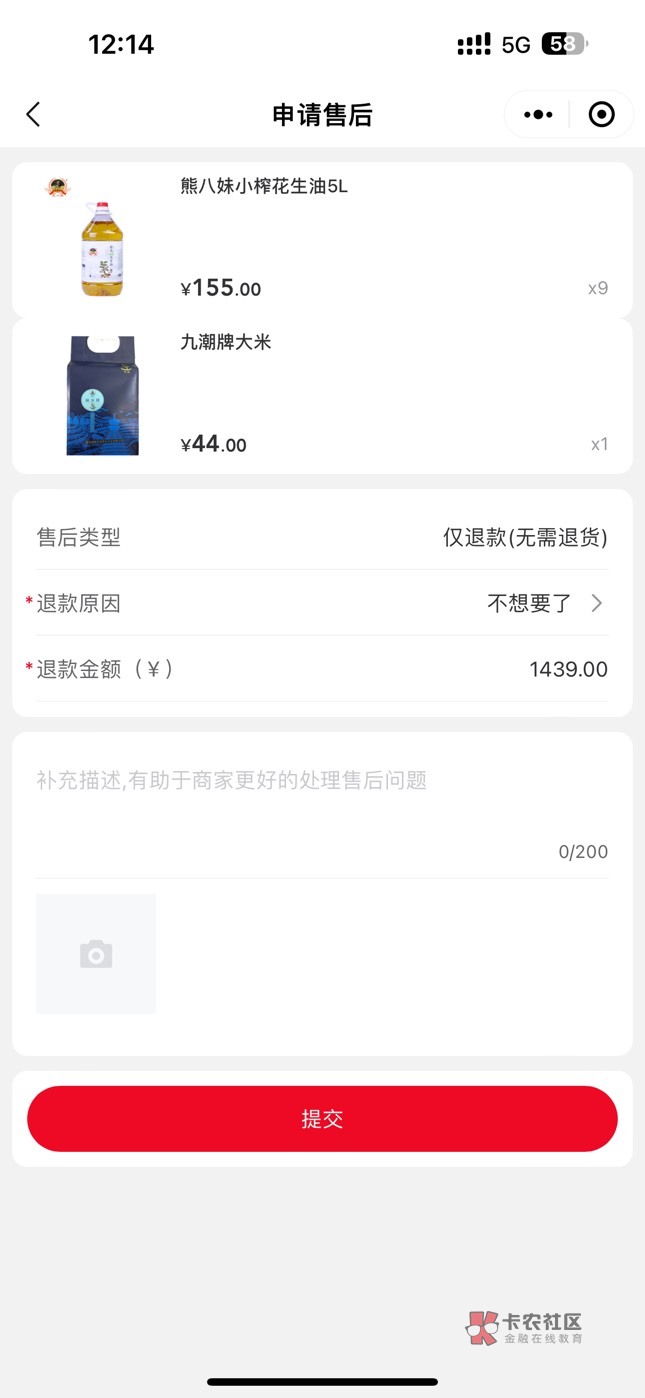Add a photo with the camera tile
Viewport: 645px width, 1398px height.
pyautogui.click(x=96, y=954)
